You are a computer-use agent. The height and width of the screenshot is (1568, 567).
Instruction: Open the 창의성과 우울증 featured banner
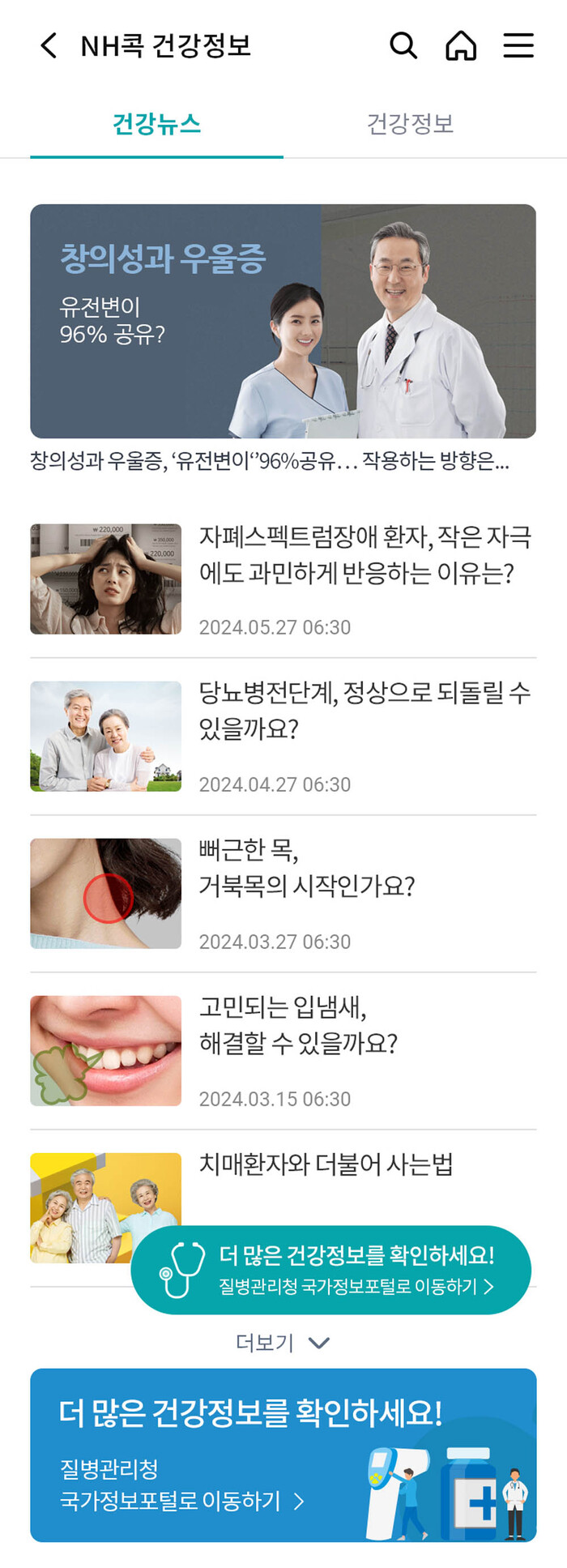click(283, 321)
